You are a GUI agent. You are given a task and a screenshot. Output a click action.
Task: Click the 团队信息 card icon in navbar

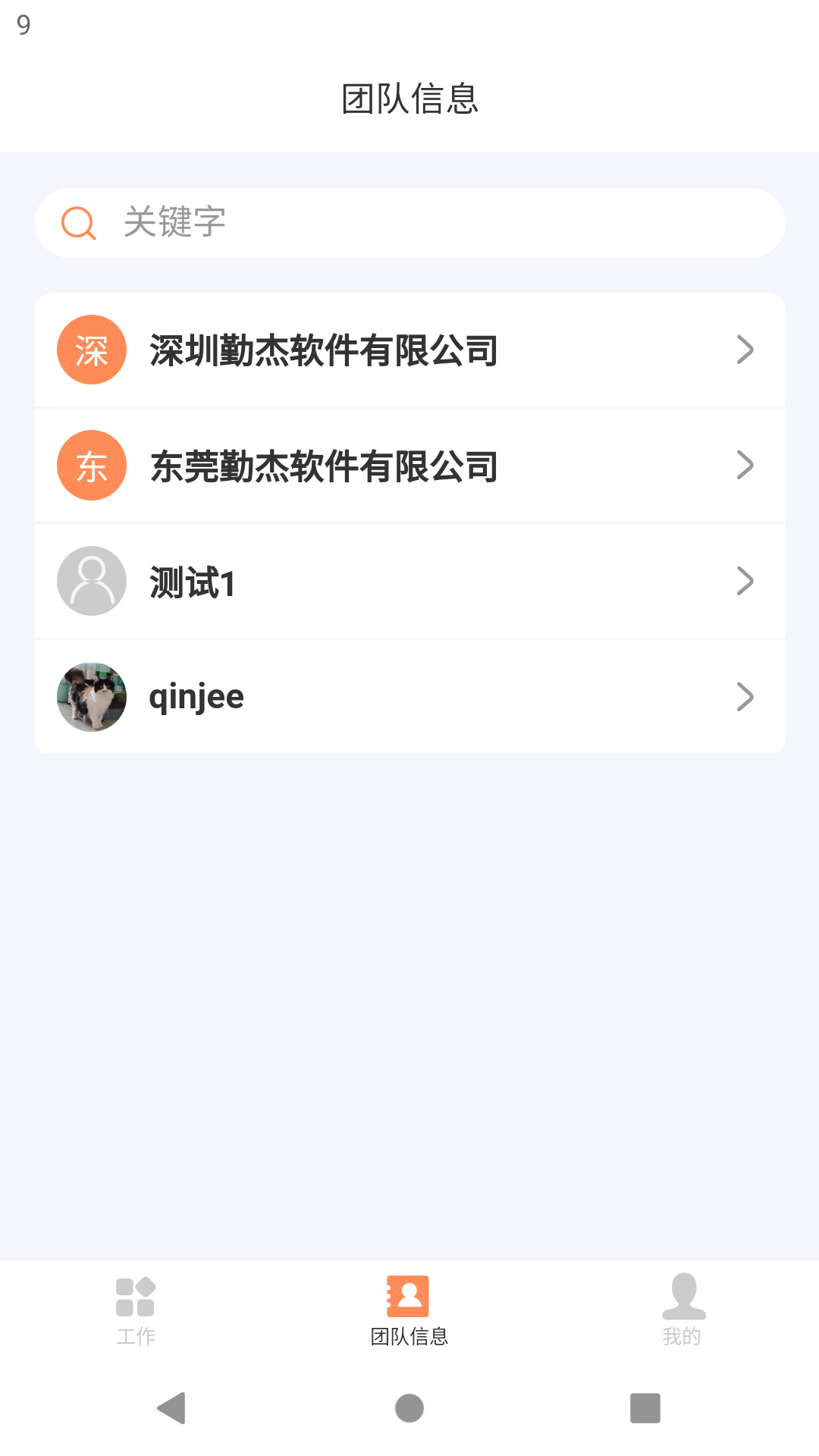coord(409,1293)
